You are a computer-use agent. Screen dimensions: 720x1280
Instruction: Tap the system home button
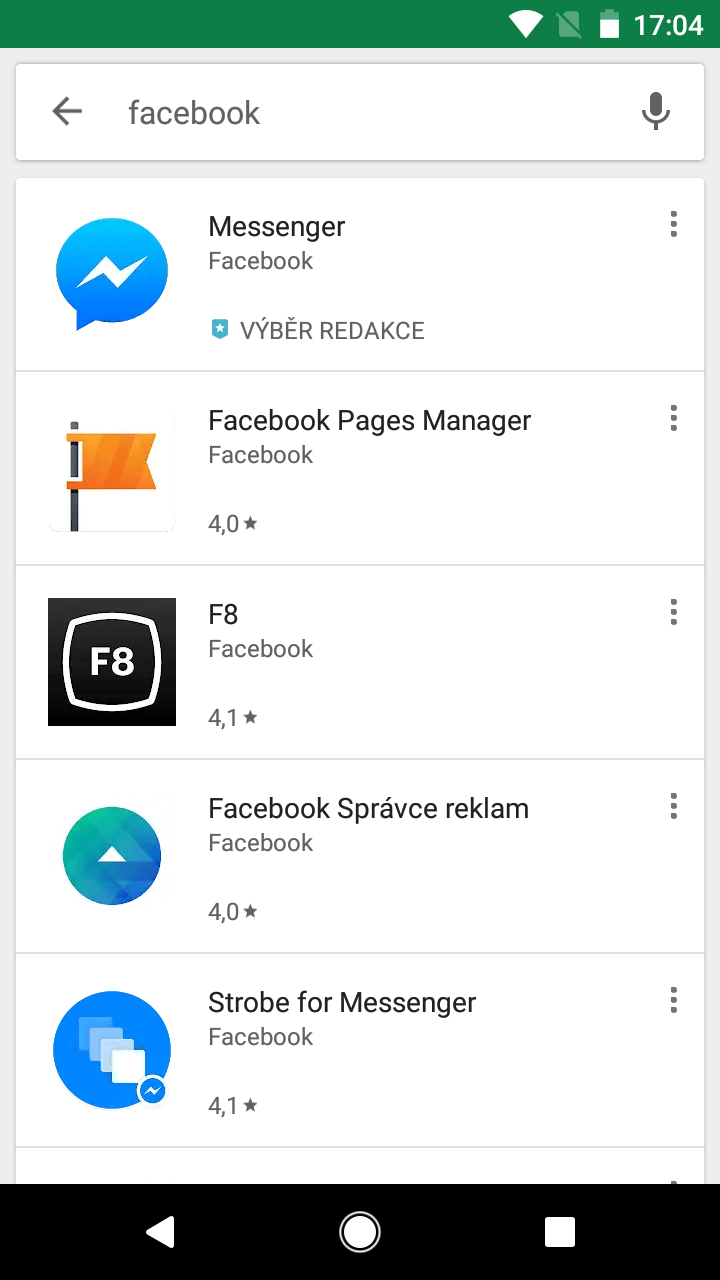(x=360, y=1232)
